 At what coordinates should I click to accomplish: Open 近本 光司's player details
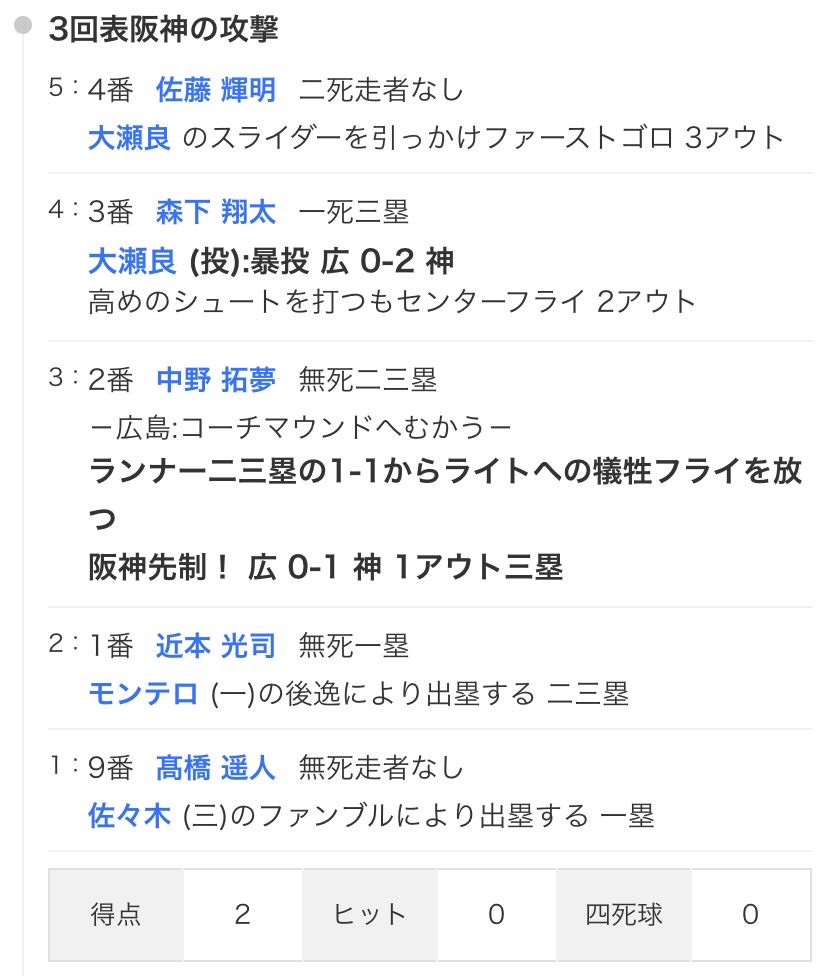(215, 646)
